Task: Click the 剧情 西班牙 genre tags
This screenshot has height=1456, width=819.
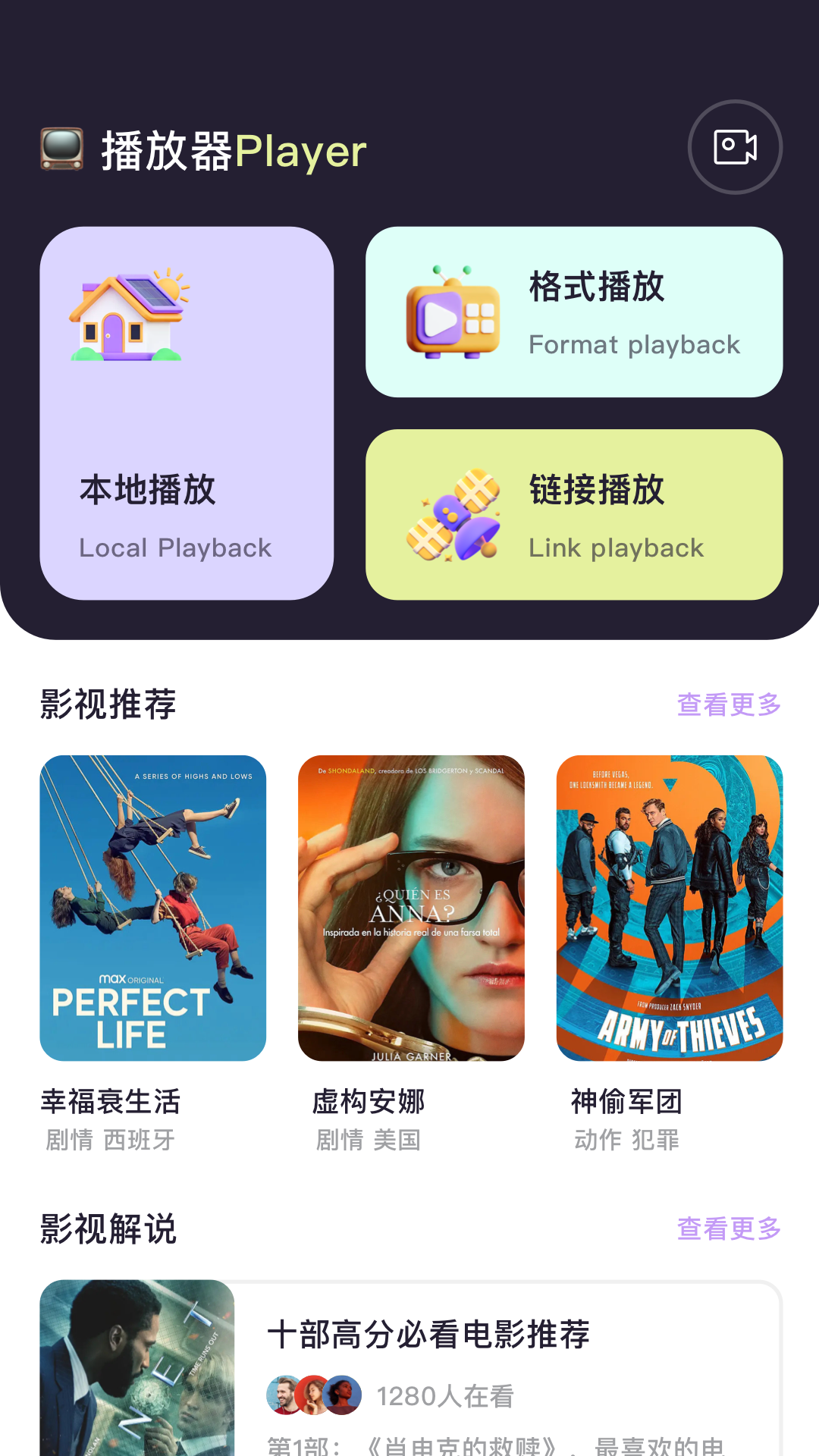Action: 109,1141
